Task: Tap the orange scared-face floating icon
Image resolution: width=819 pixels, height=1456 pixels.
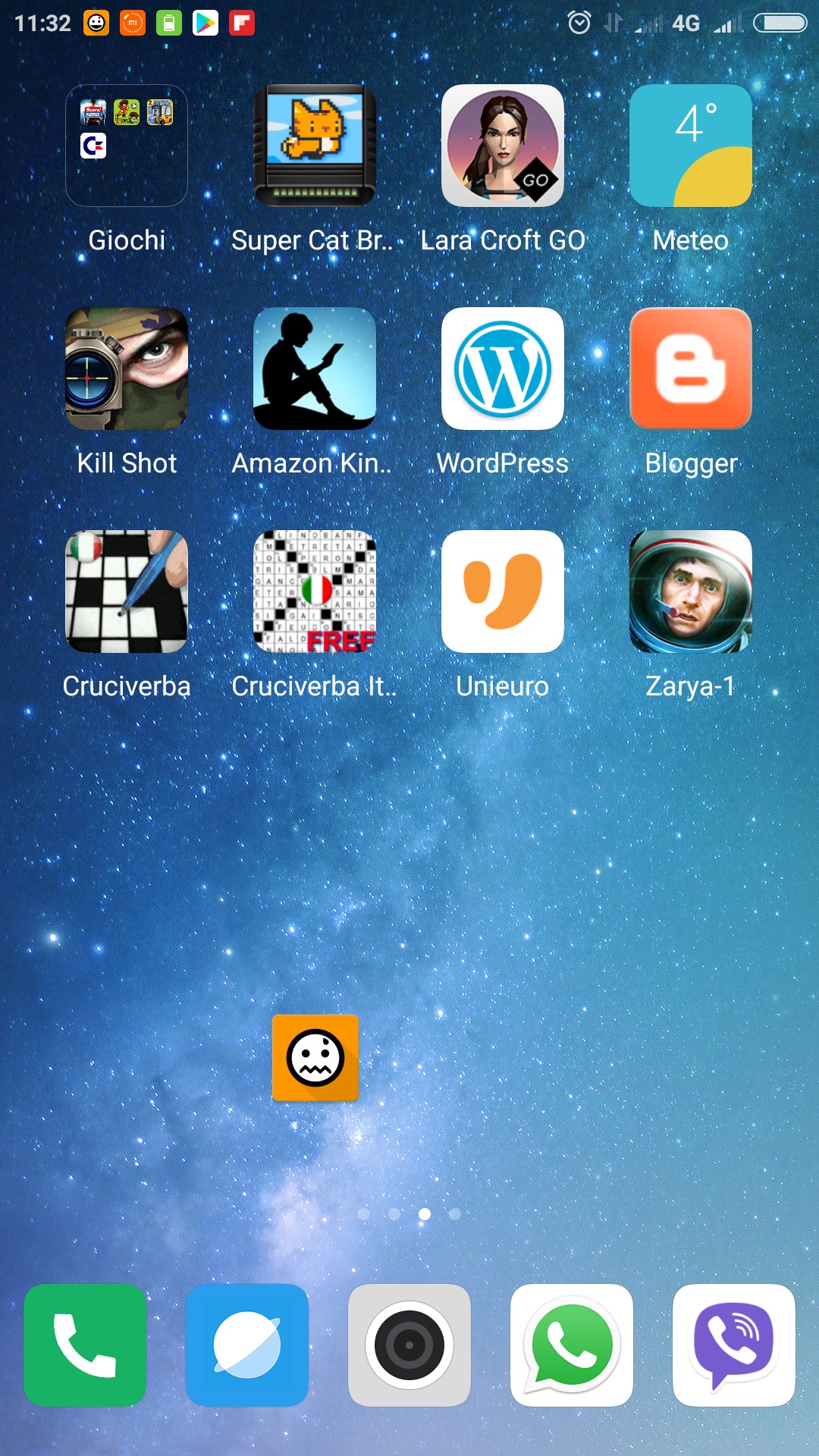Action: click(315, 1058)
